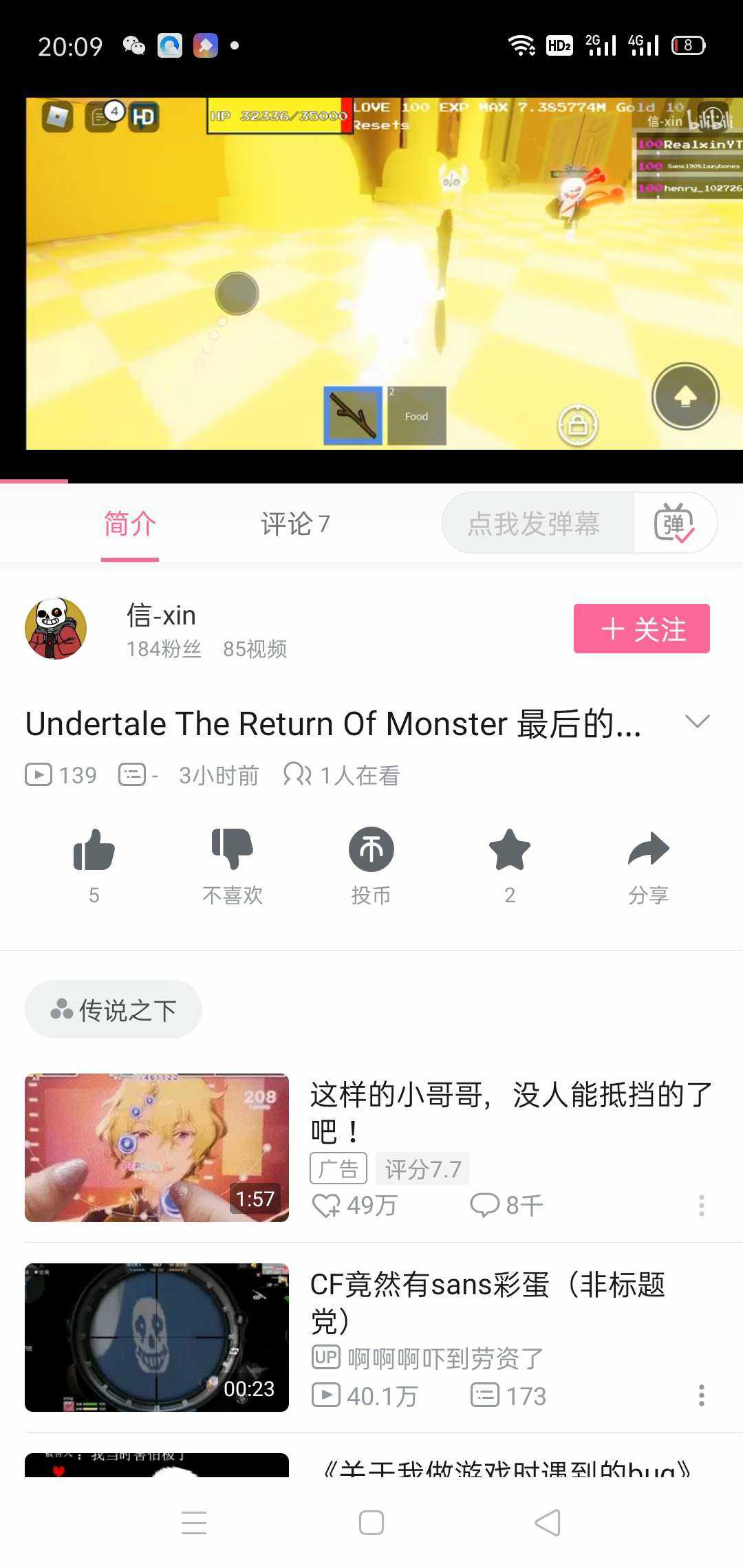This screenshot has height=1568, width=743.
Task: Tap the 不喜欢 dislike icon
Action: (233, 851)
